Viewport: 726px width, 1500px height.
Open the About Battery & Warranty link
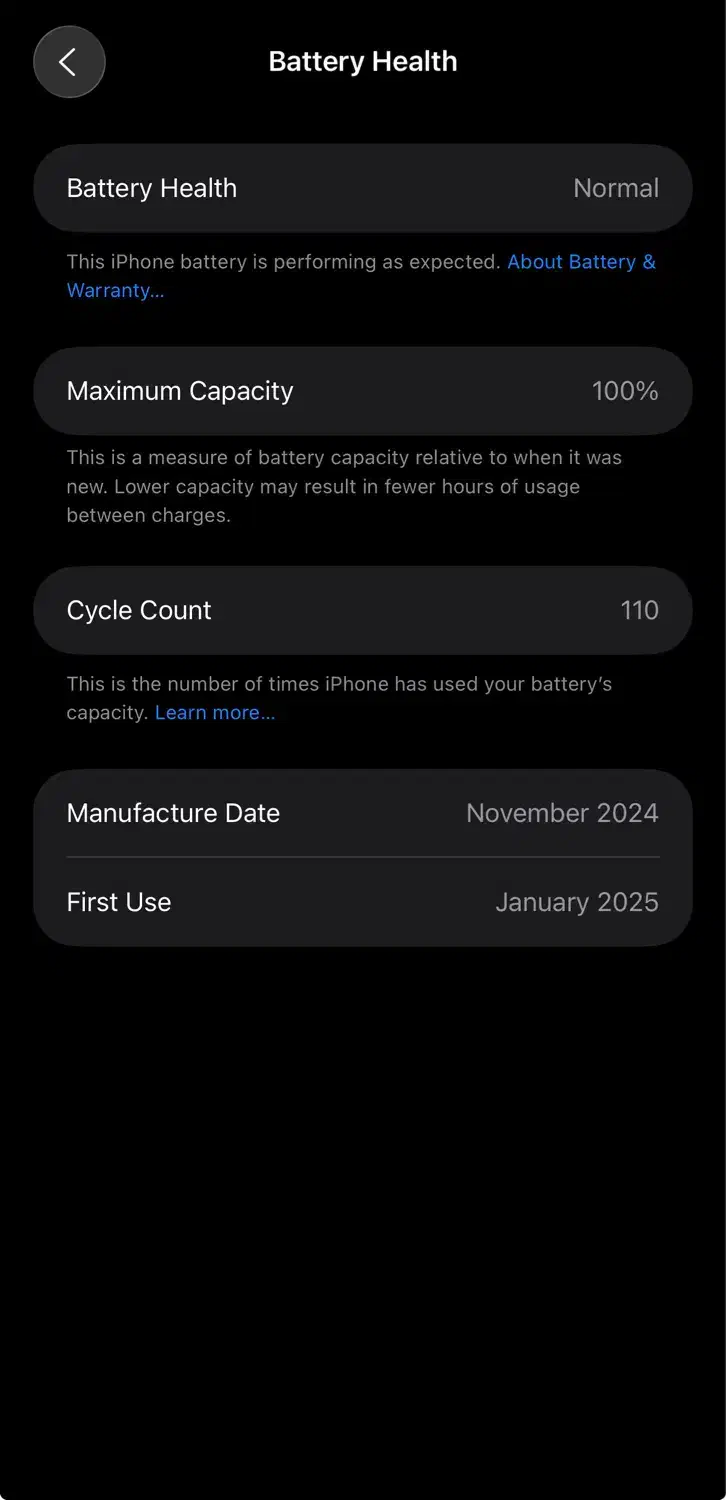click(x=581, y=262)
